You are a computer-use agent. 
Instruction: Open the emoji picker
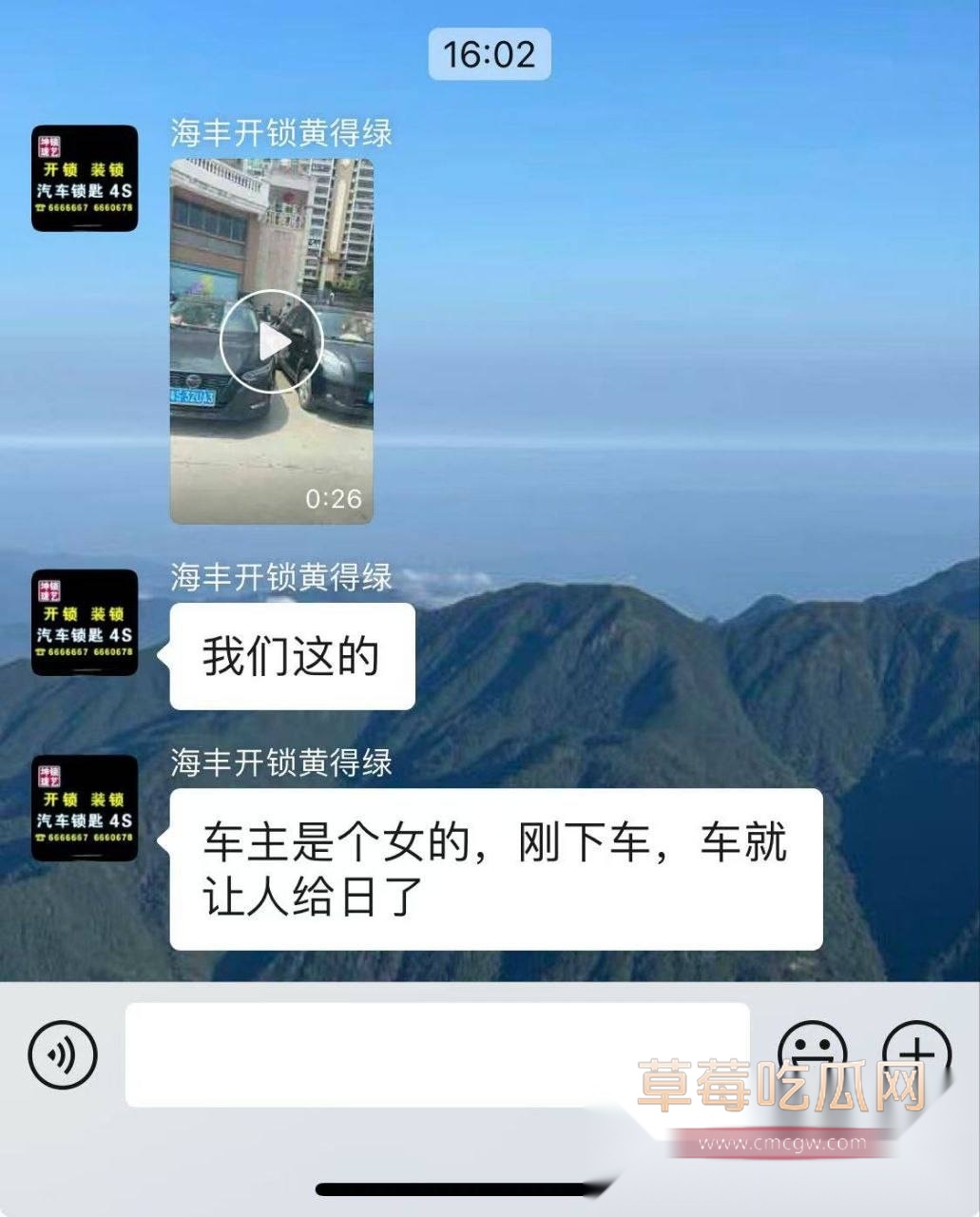coord(812,1053)
